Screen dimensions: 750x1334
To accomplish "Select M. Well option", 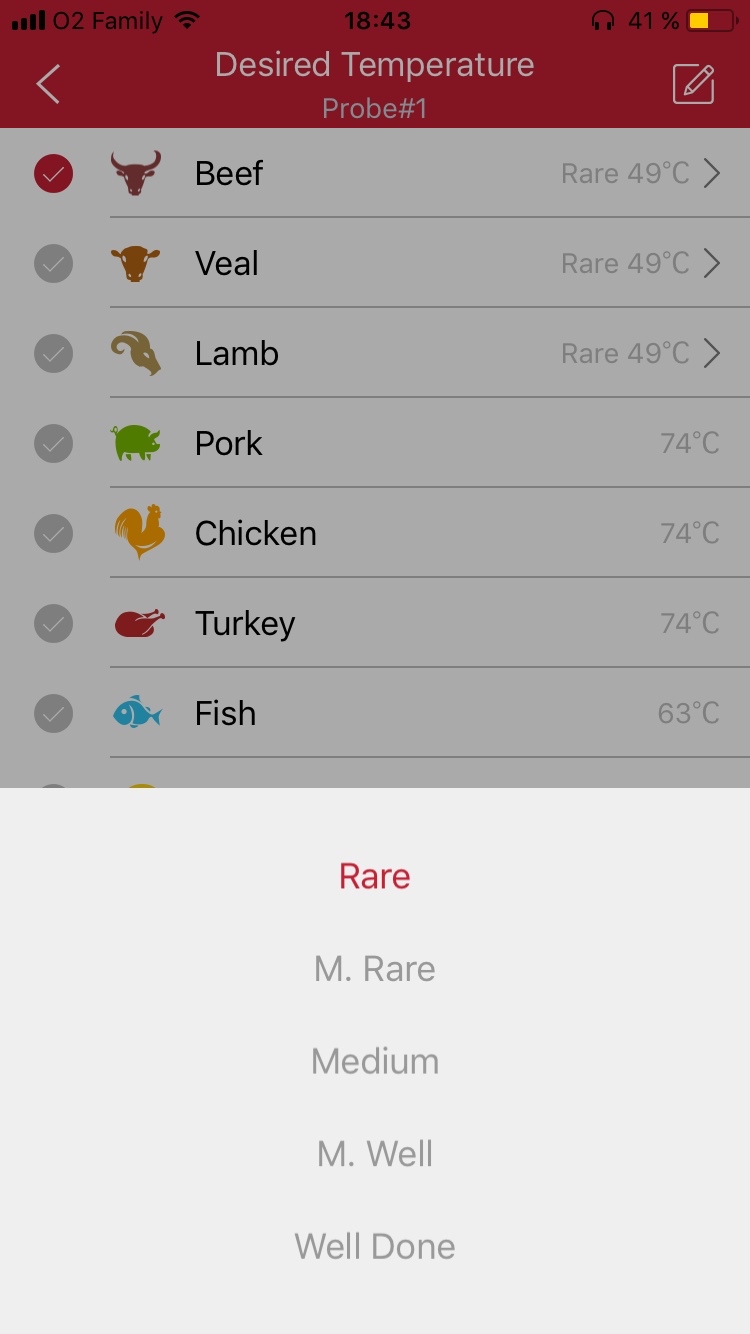I will (x=375, y=1154).
